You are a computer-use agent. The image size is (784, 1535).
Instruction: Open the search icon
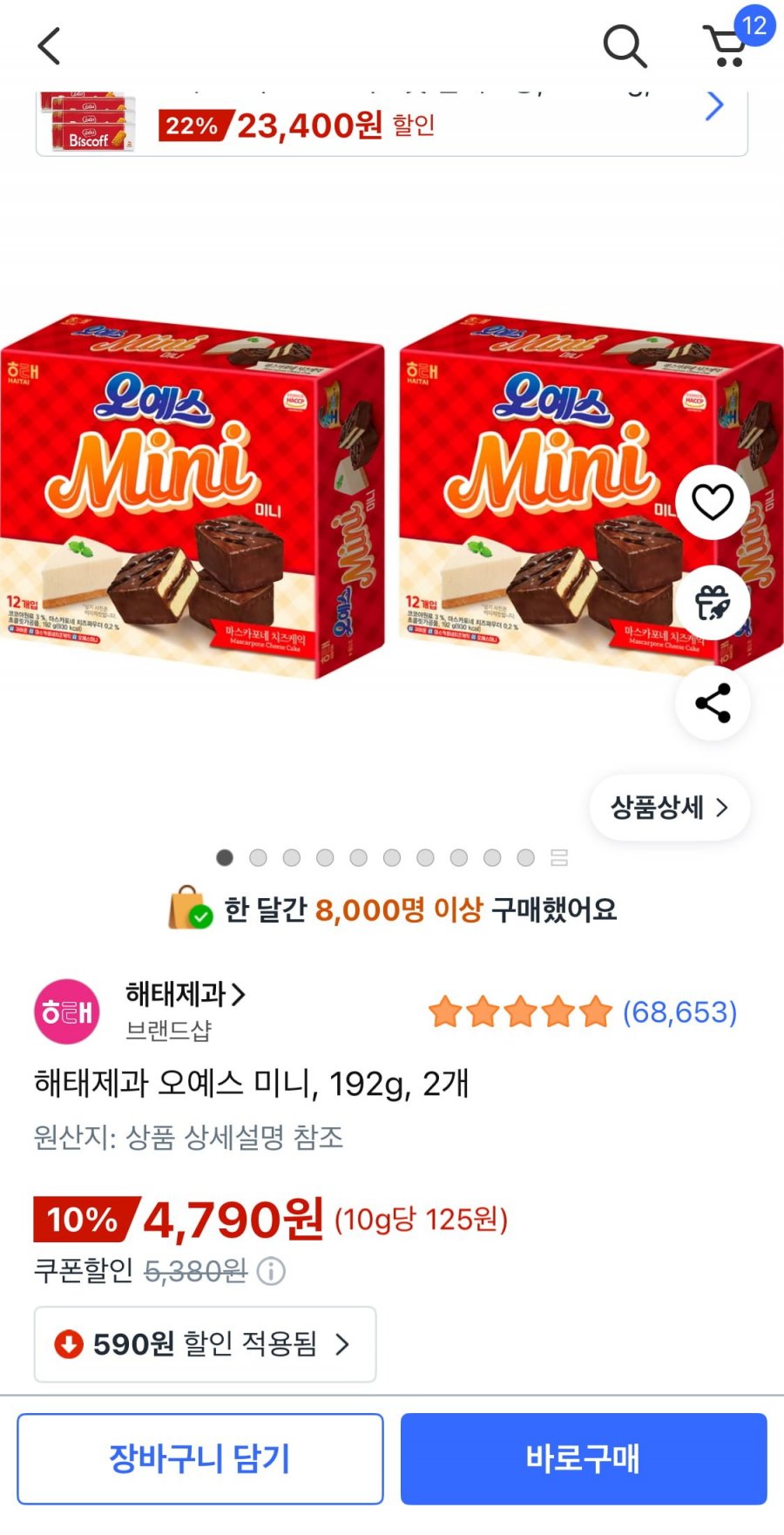[625, 46]
